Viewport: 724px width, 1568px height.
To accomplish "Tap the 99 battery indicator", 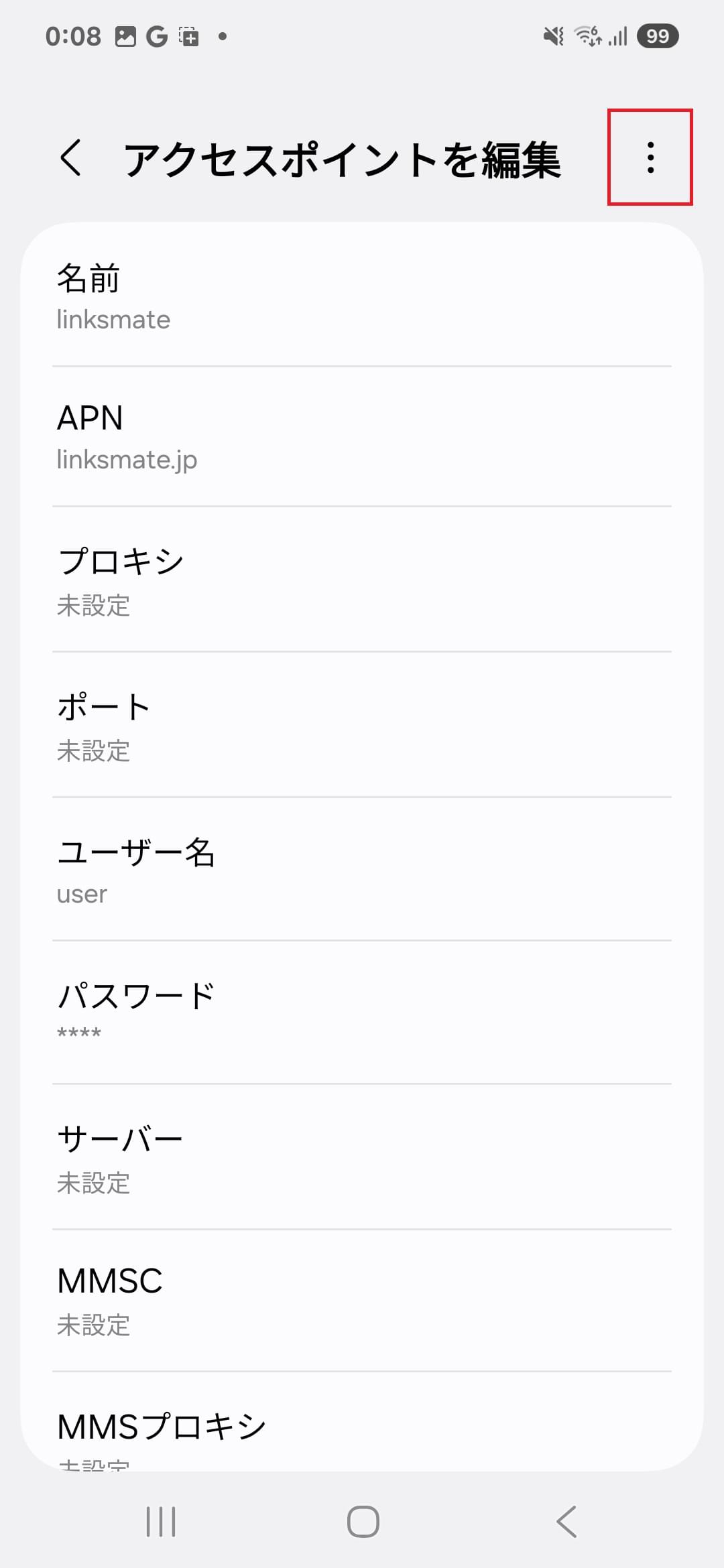I will (658, 37).
